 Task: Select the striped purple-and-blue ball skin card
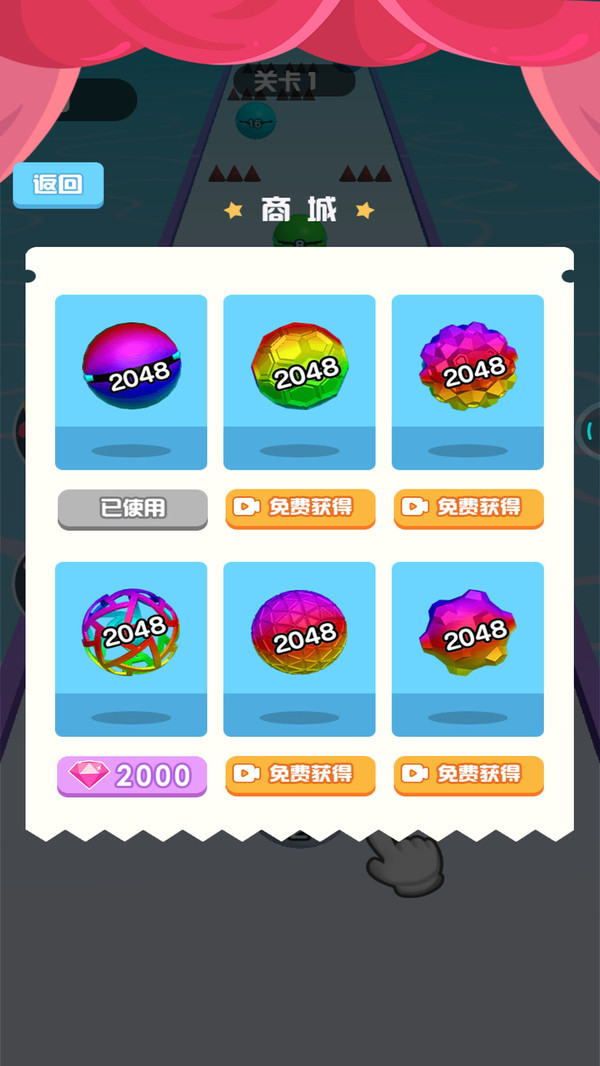coord(131,382)
